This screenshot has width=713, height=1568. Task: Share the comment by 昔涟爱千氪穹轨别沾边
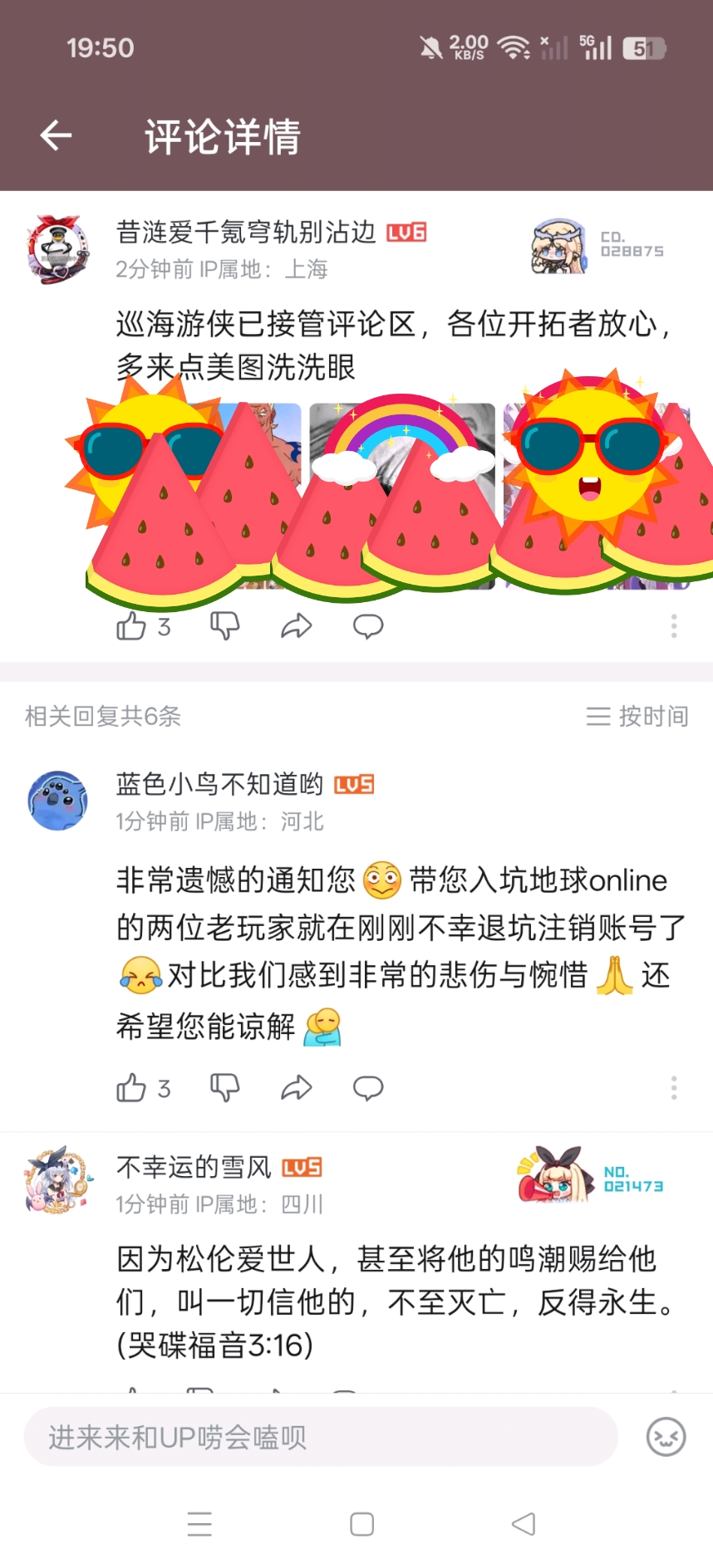coord(296,626)
